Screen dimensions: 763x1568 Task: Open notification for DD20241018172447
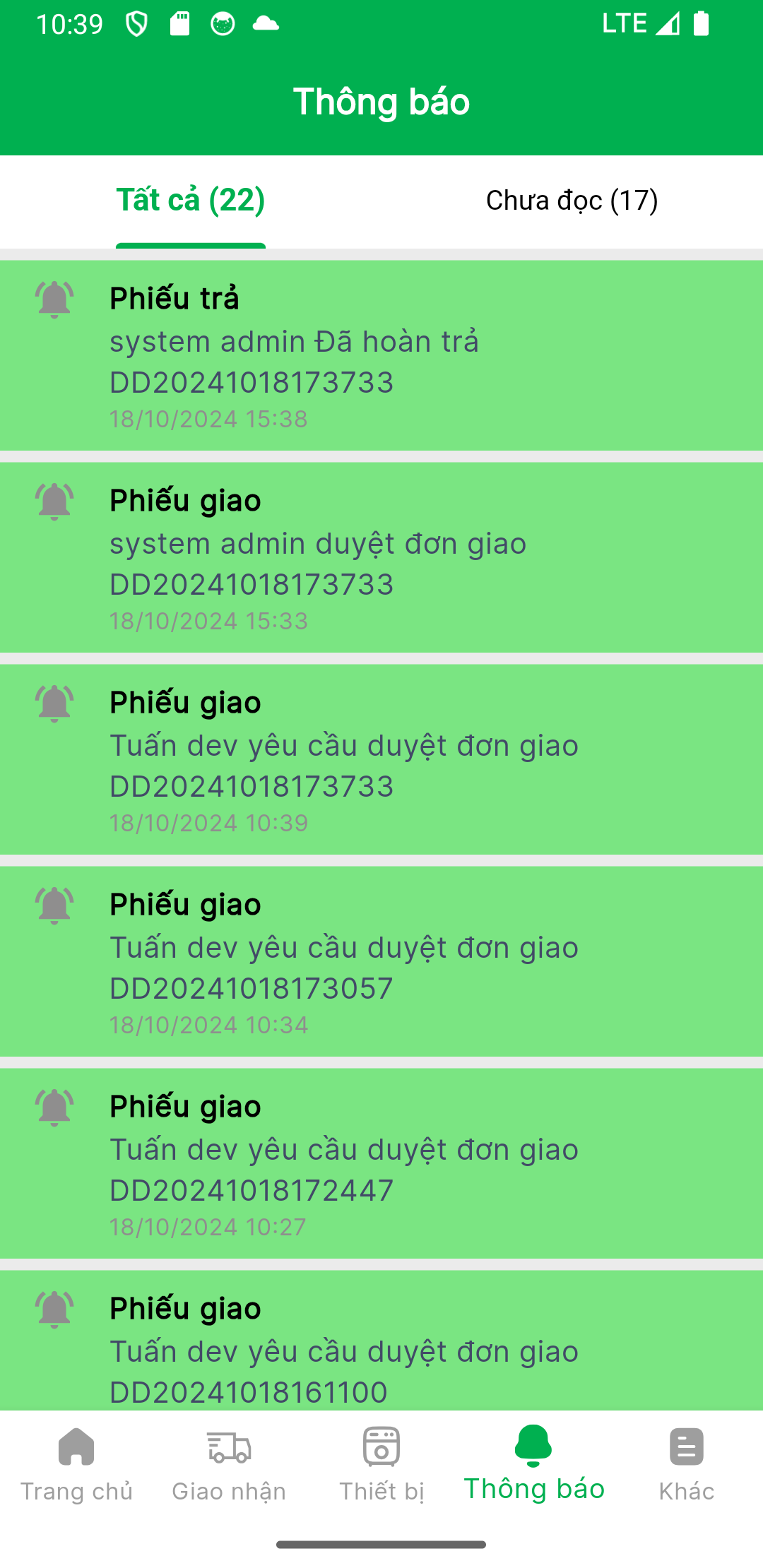pos(381,1163)
